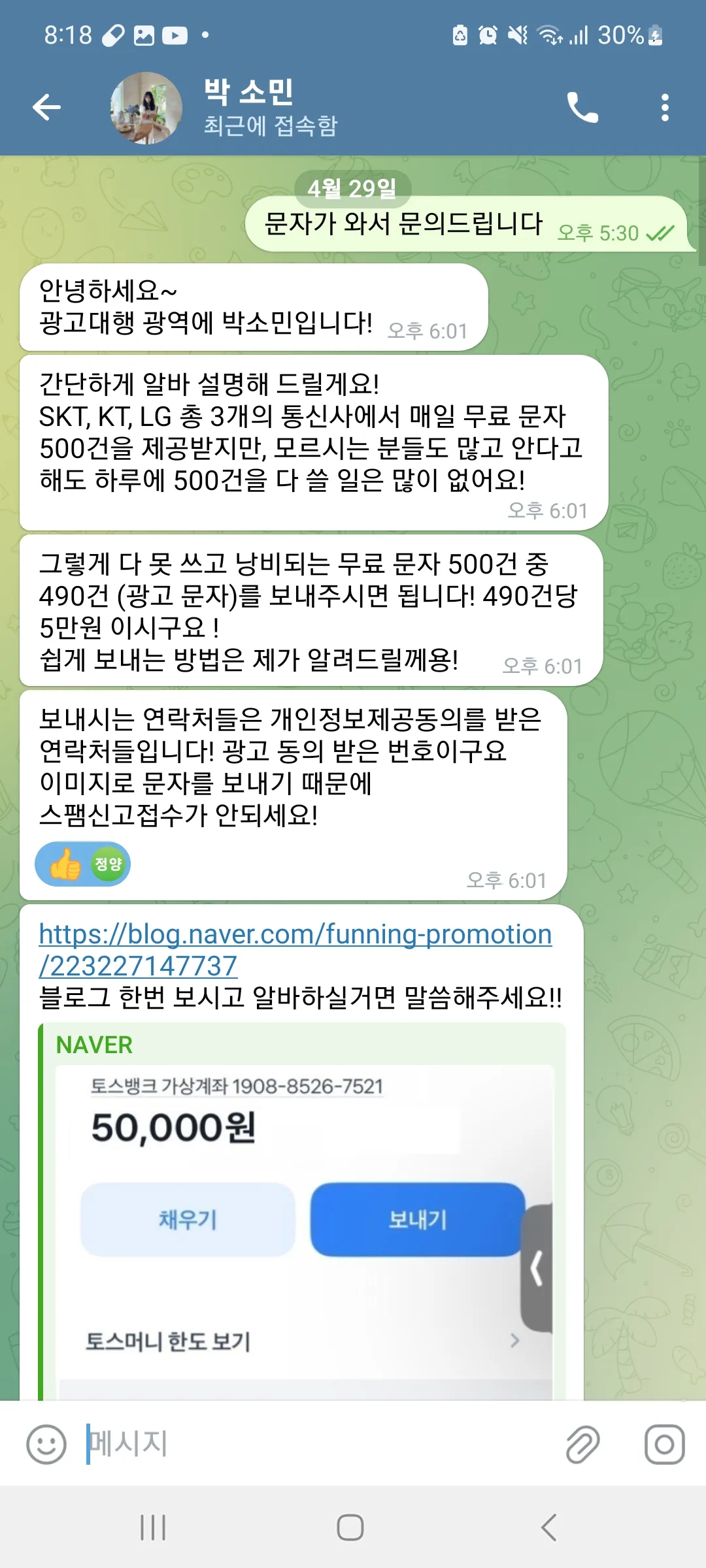This screenshot has width=706, height=1568.
Task: Open the camera button in the message bar
Action: (664, 1444)
